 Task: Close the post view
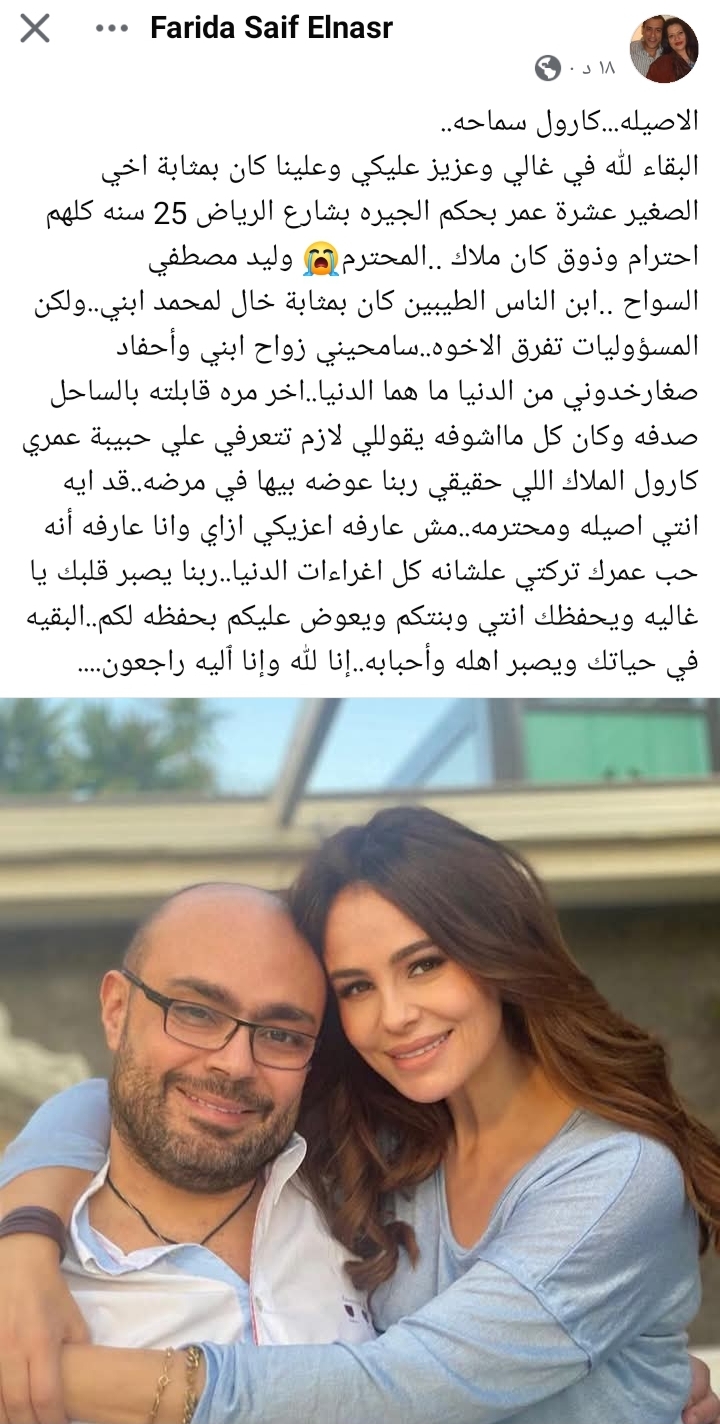point(35,29)
